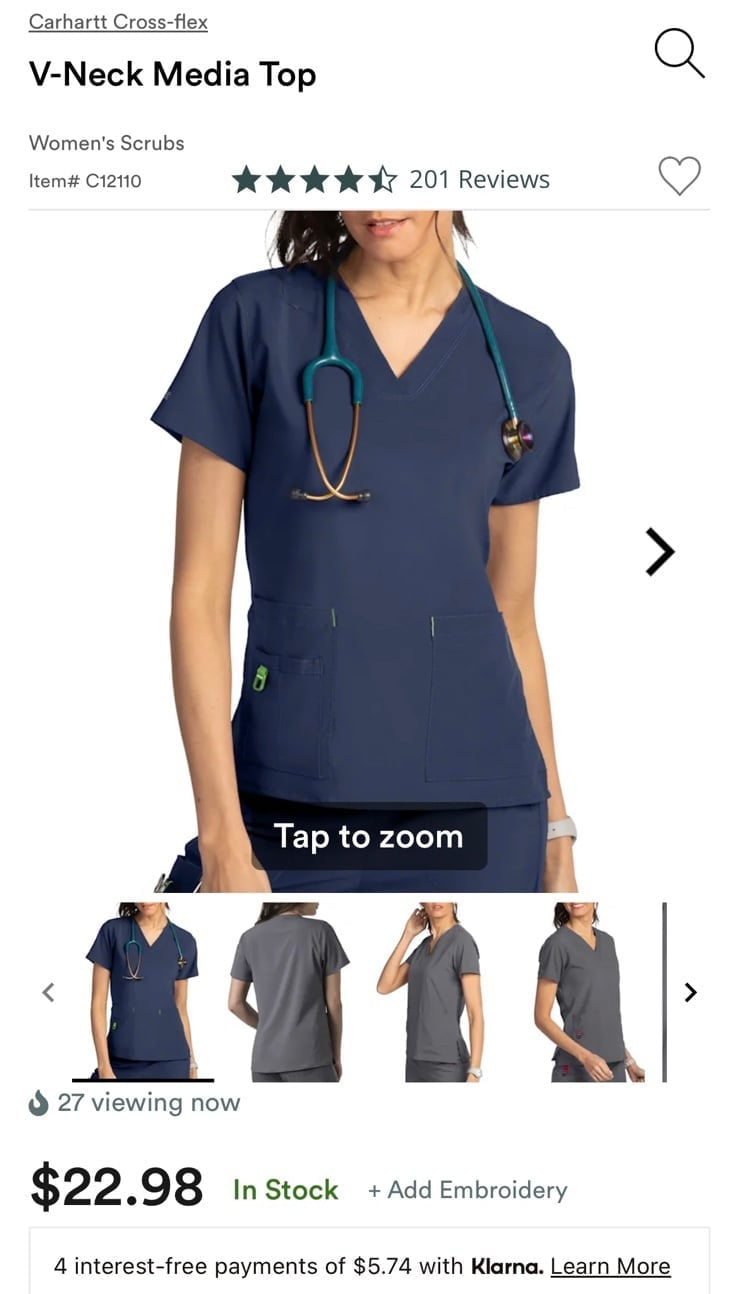Tap to zoom the main product image
739x1294 pixels.
368,836
